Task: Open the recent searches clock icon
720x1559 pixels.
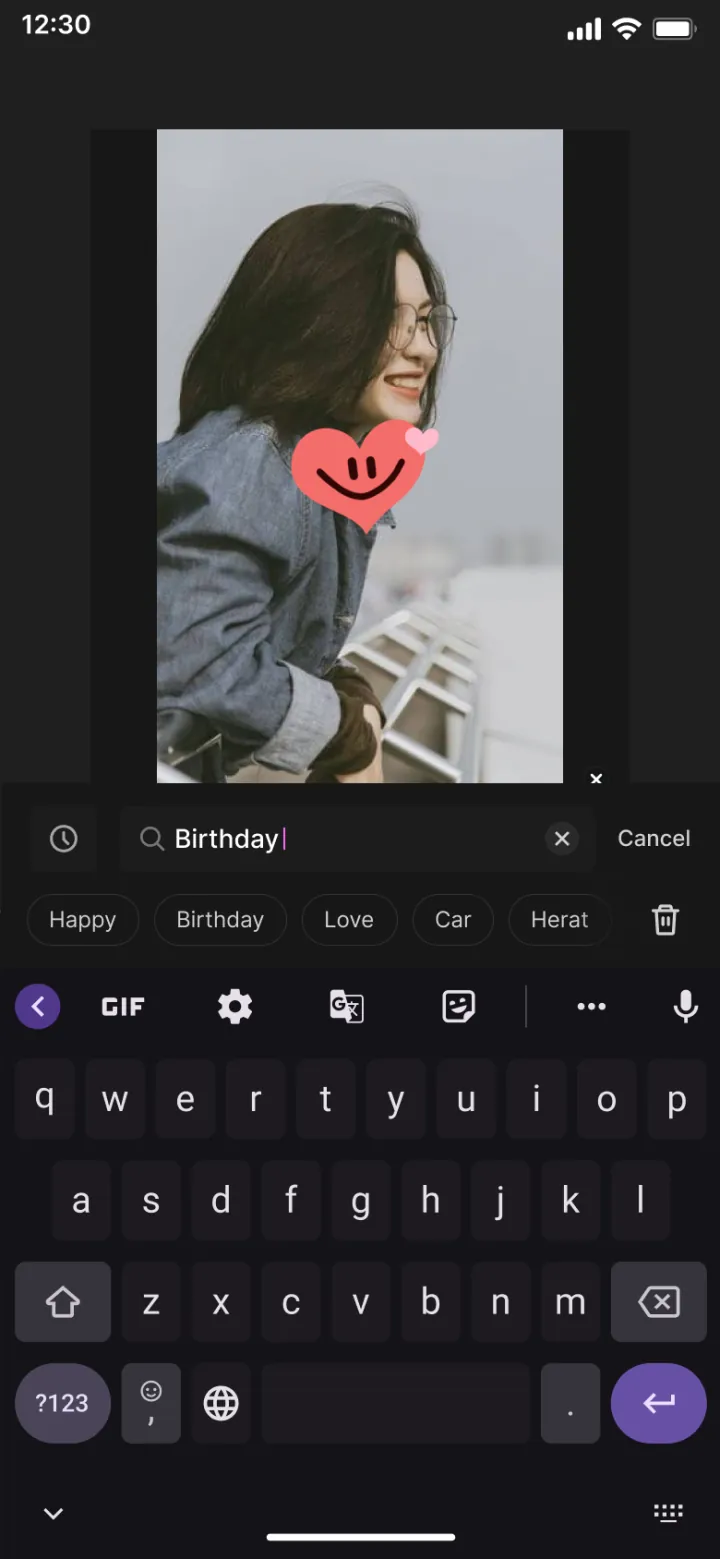Action: pyautogui.click(x=63, y=838)
